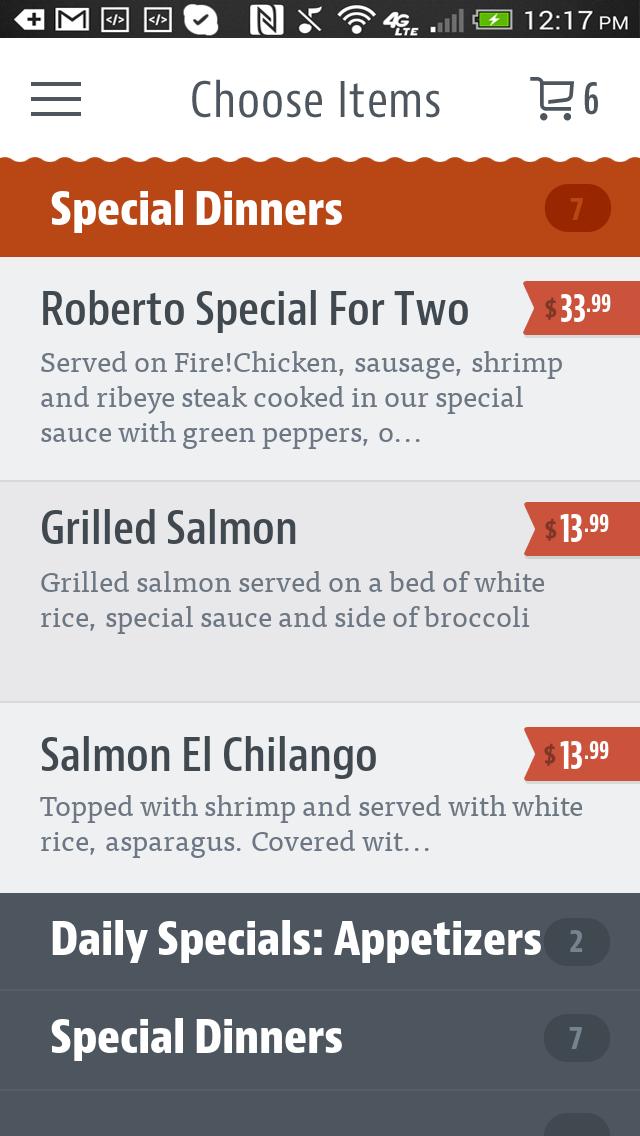640x1136 pixels.
Task: Open the hamburger navigation menu
Action: coord(56,99)
